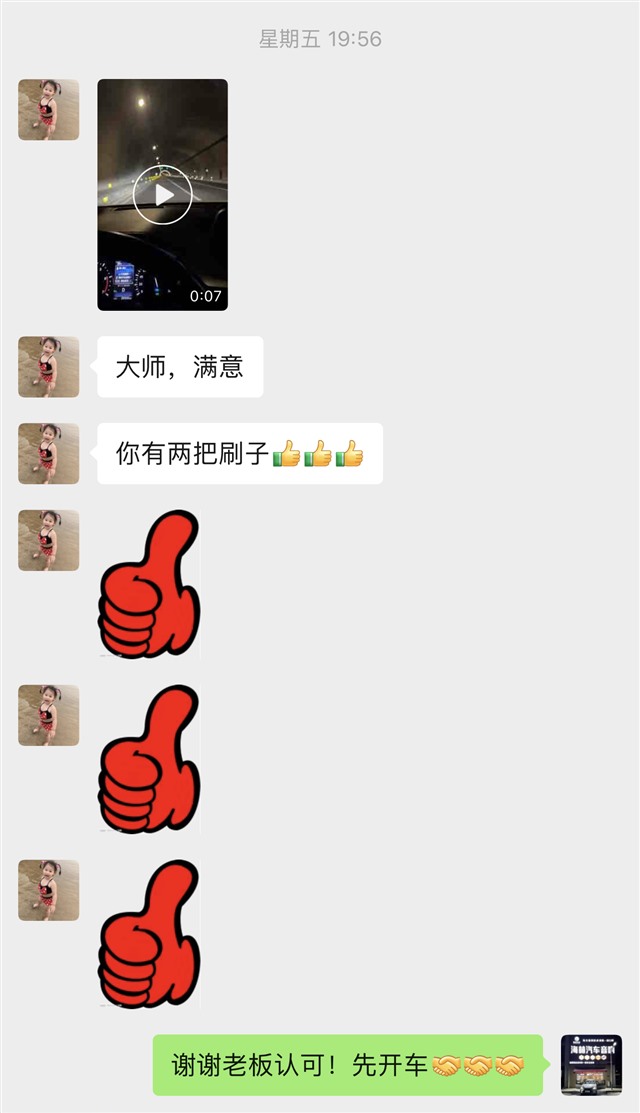The height and width of the screenshot is (1113, 640).
Task: Open sender's avatar beside the video message
Action: (48, 110)
